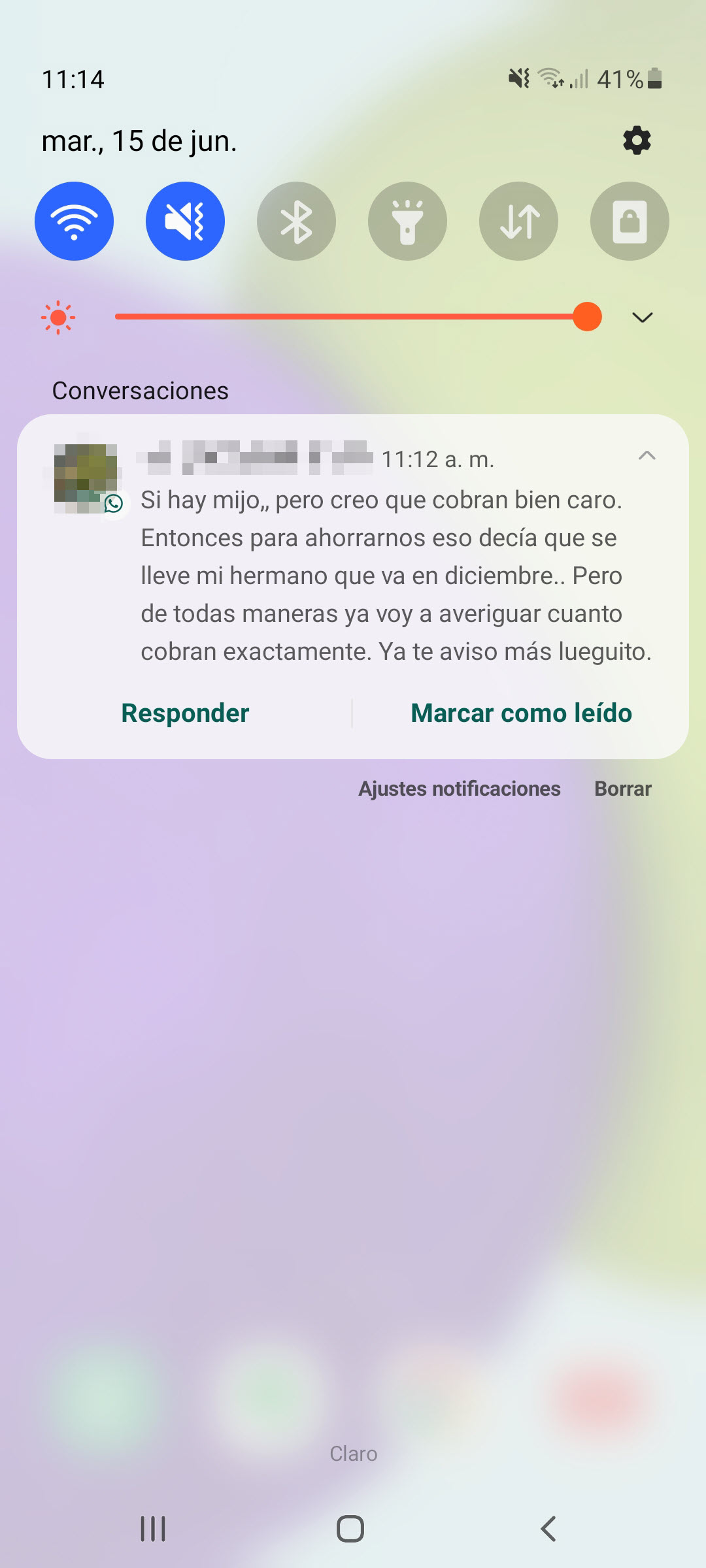Turn off the Wi-Fi quick toggle

[74, 221]
